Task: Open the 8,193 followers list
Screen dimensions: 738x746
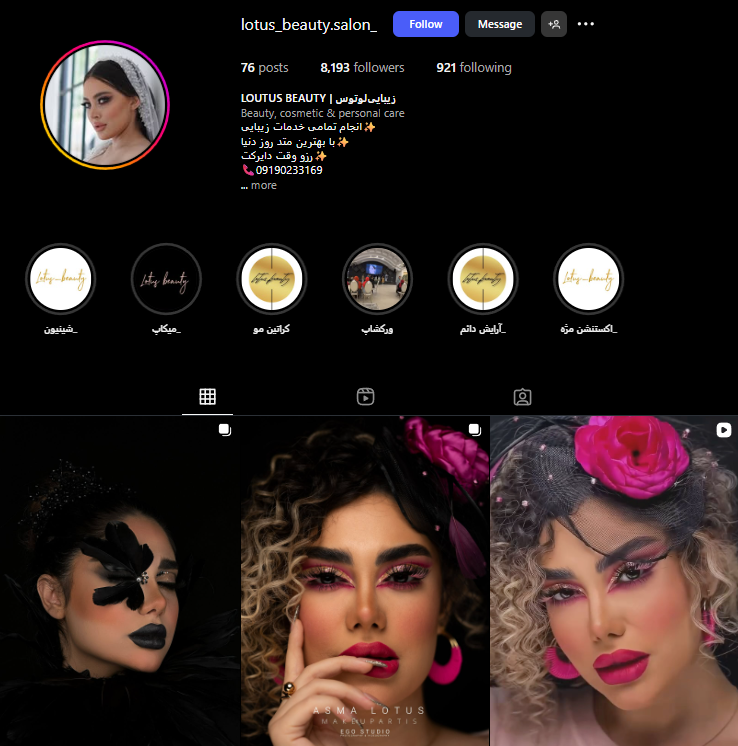Action: coord(362,68)
